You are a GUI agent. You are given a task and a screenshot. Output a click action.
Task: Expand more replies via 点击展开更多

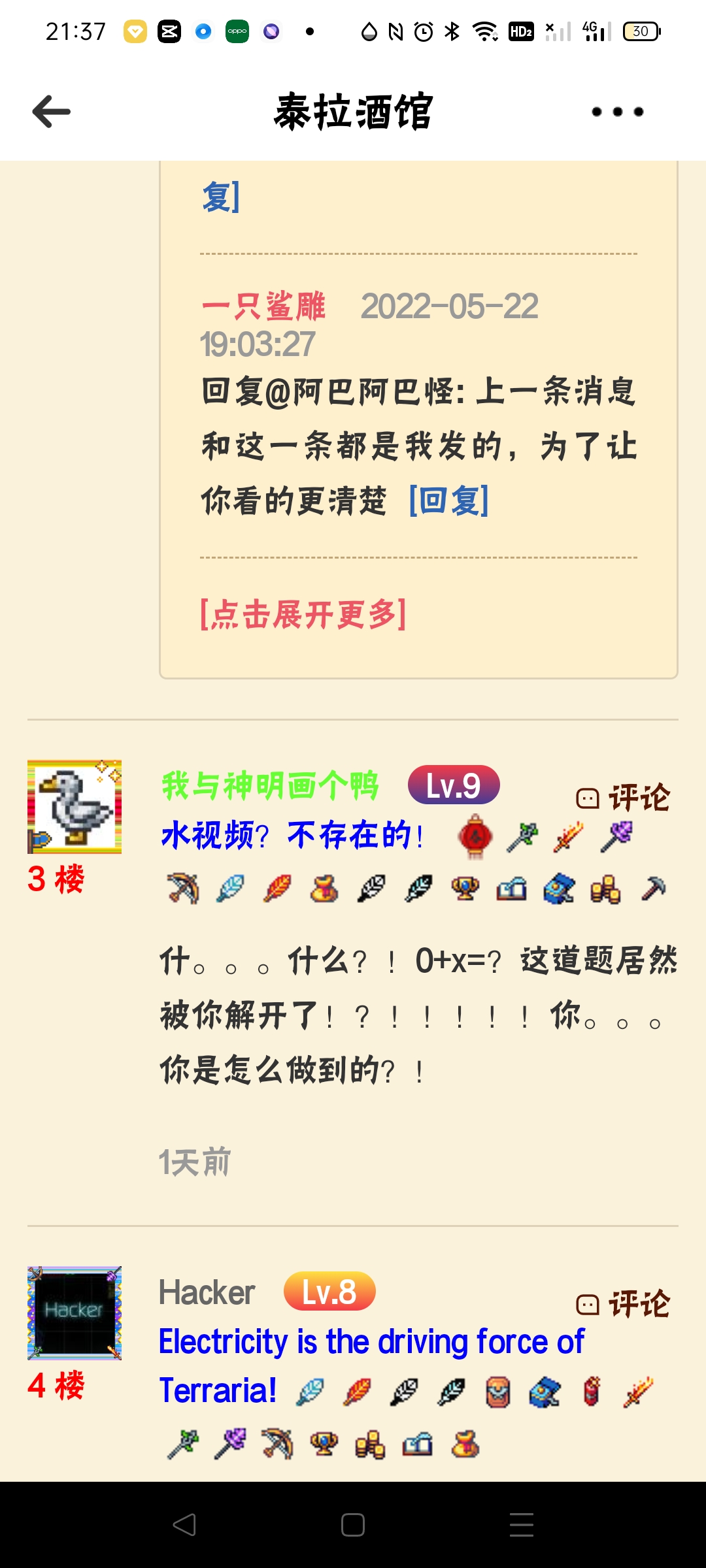tap(303, 614)
